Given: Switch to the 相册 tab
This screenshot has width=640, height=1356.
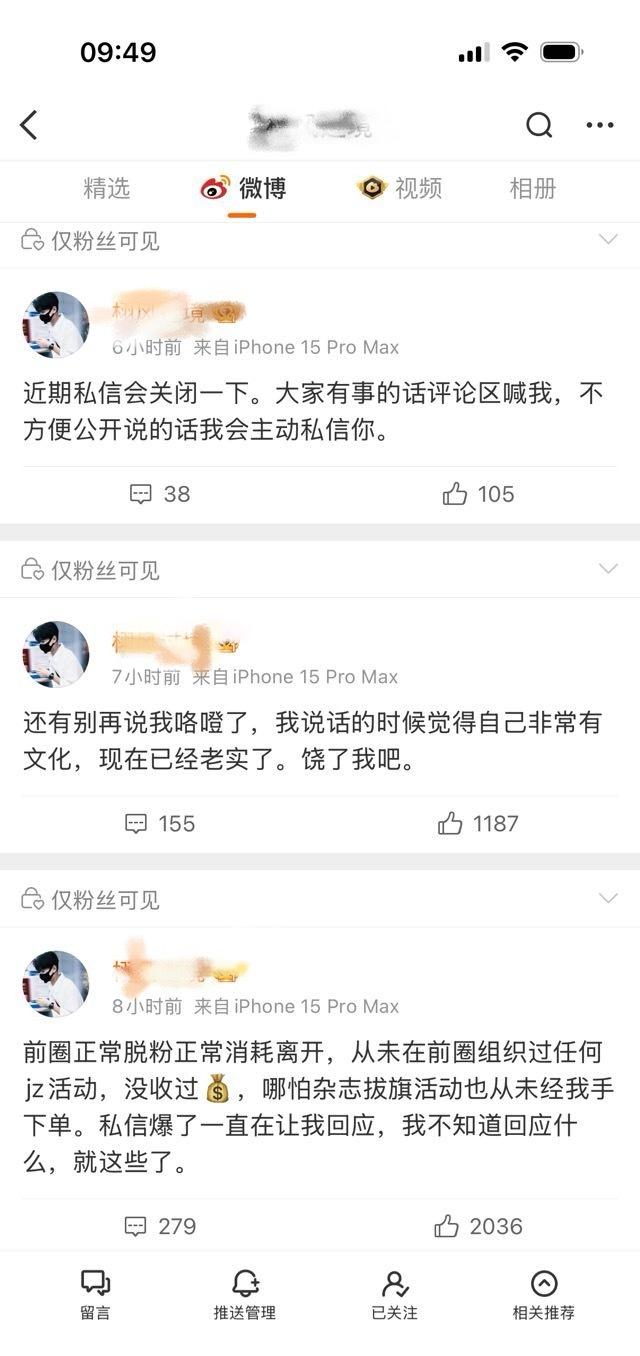Looking at the screenshot, I should [532, 188].
